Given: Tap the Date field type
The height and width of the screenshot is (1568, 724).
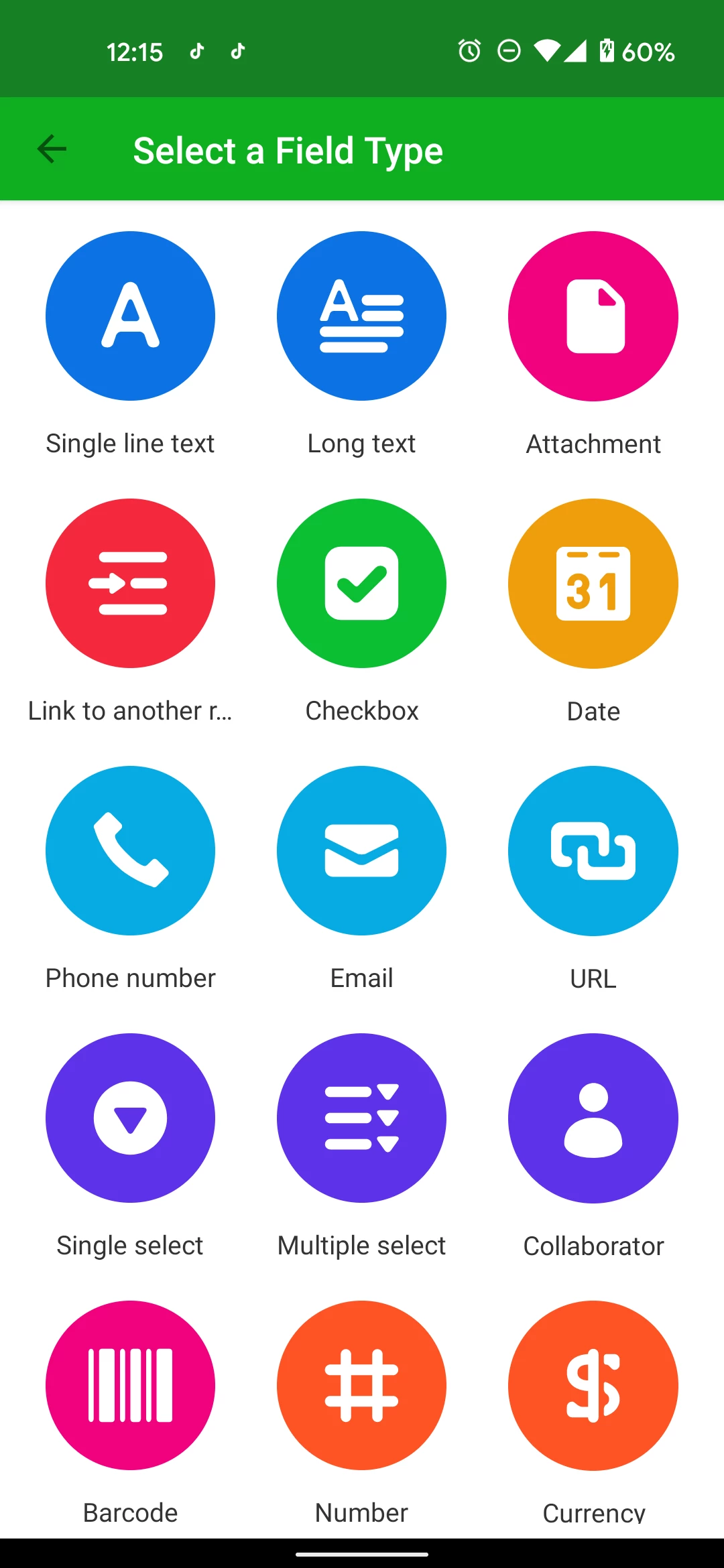Looking at the screenshot, I should (x=593, y=583).
